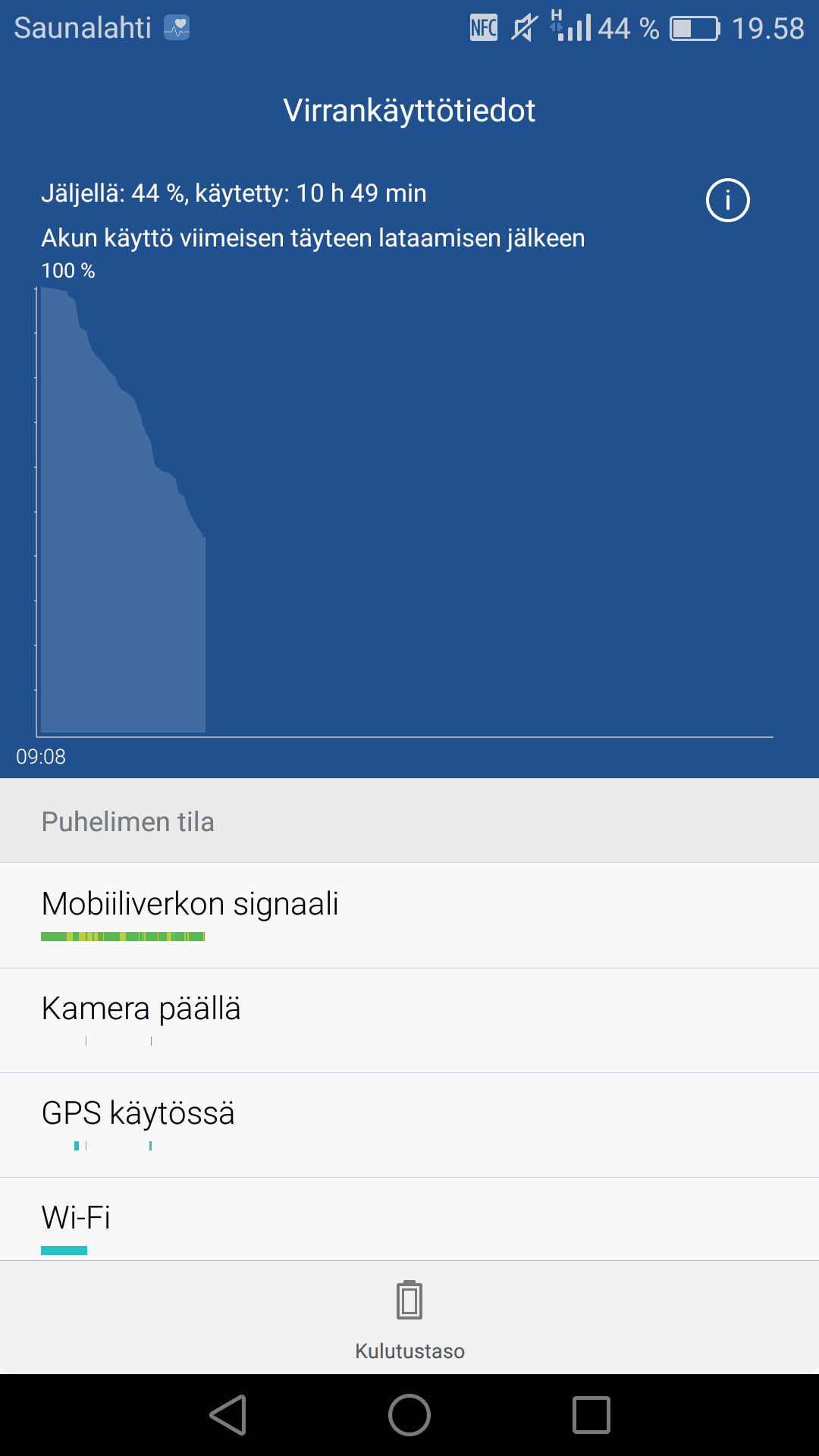
Task: Open the battery usage info icon
Action: (727, 201)
